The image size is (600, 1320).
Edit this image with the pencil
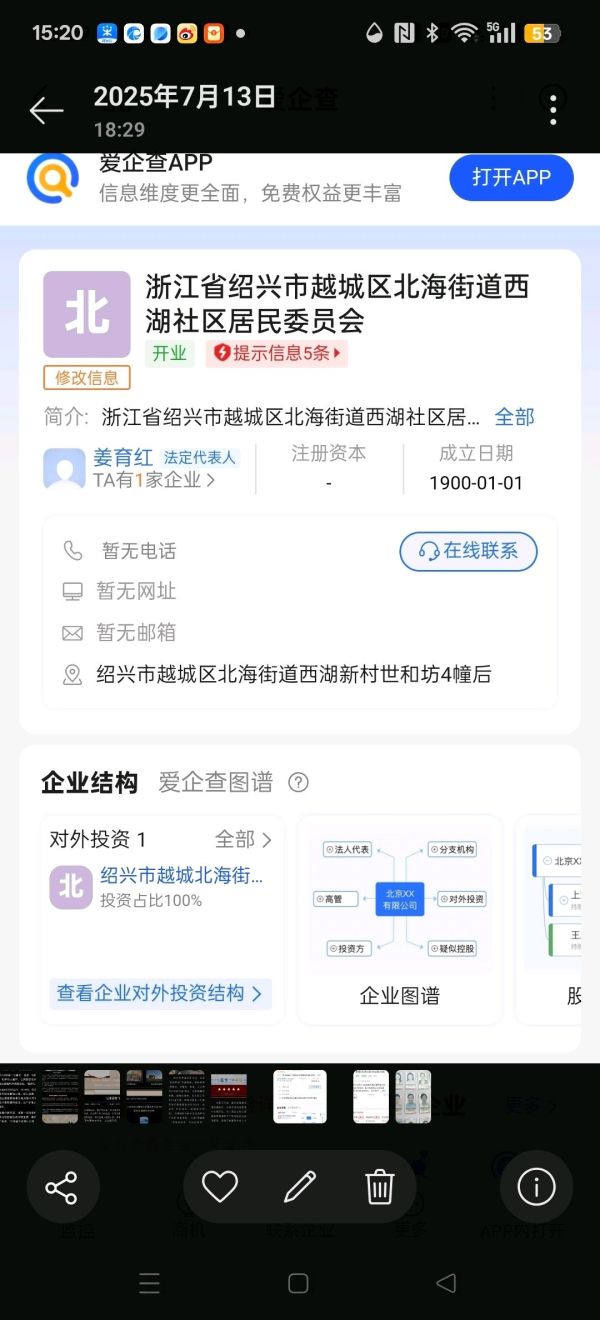pyautogui.click(x=300, y=1187)
